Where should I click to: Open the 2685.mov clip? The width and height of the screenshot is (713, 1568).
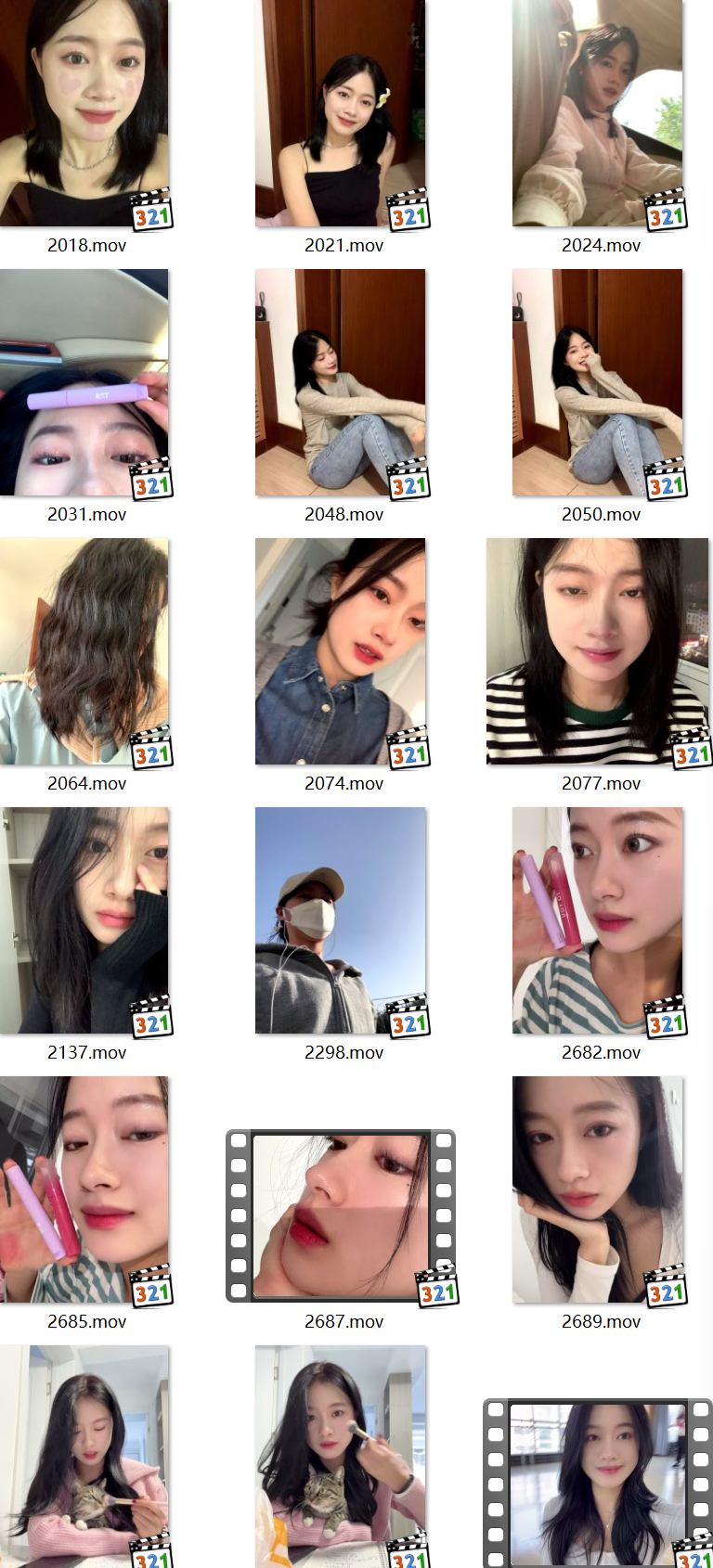click(84, 1189)
